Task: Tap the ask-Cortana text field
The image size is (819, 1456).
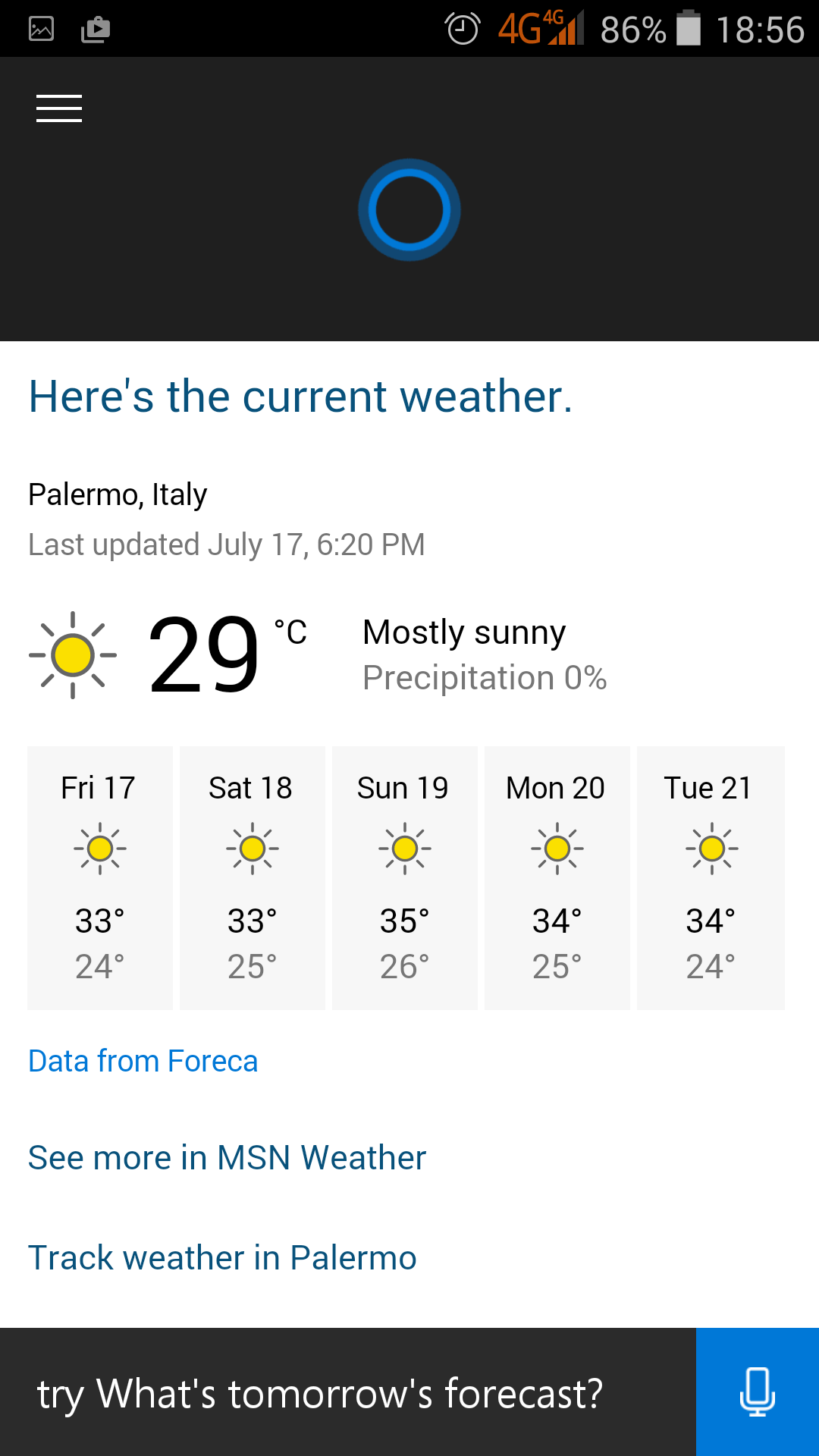Action: [348, 1392]
